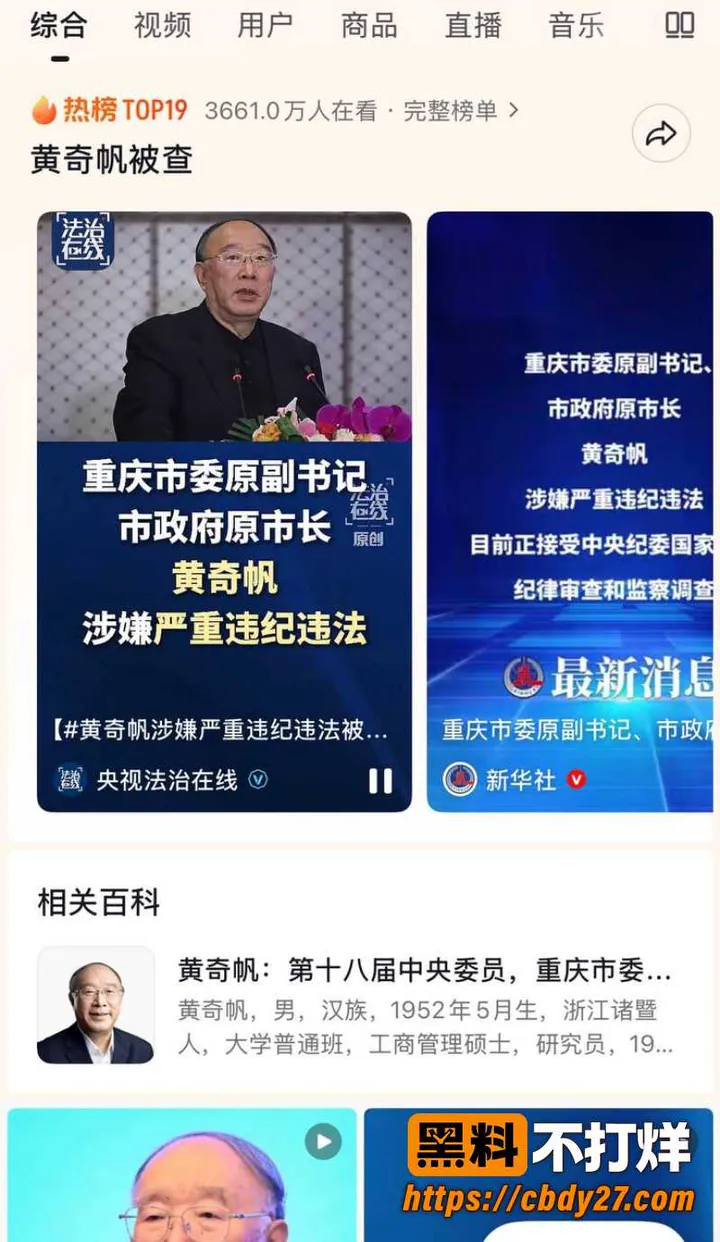This screenshot has height=1242, width=720.
Task: Switch to the 音乐 tab
Action: click(576, 25)
